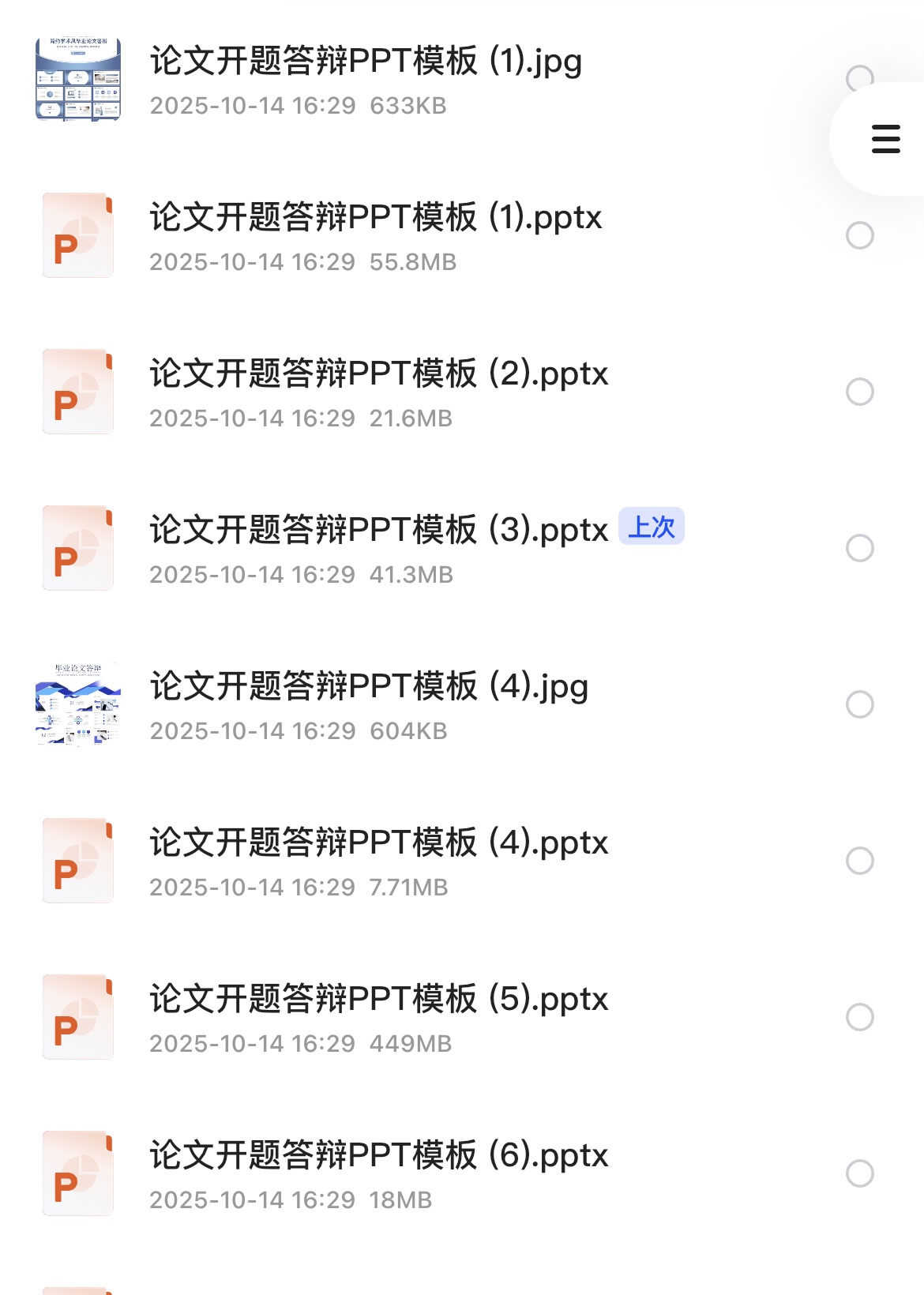Select the 55.8MB (1).pptx file
The height and width of the screenshot is (1295, 924).
859,235
